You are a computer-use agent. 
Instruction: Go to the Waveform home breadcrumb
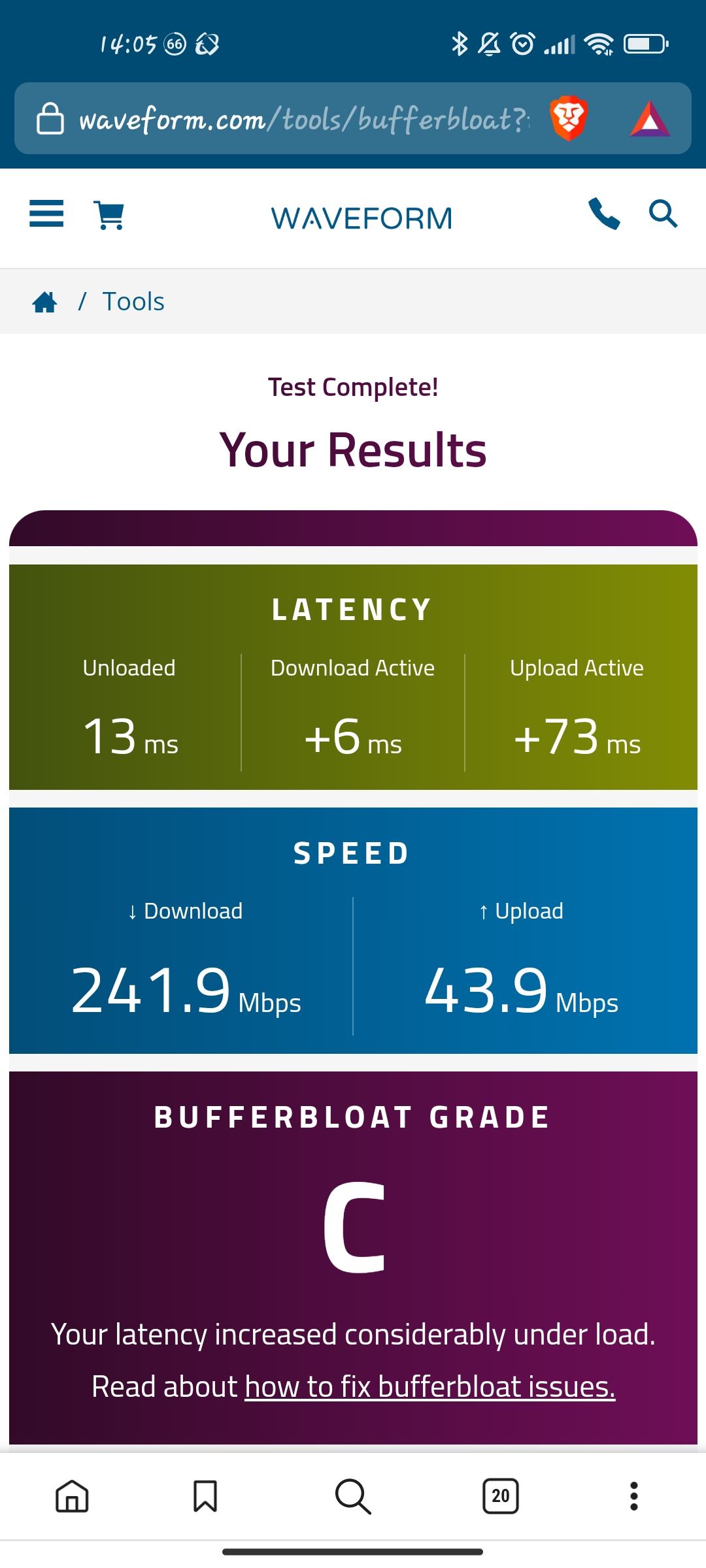click(44, 302)
